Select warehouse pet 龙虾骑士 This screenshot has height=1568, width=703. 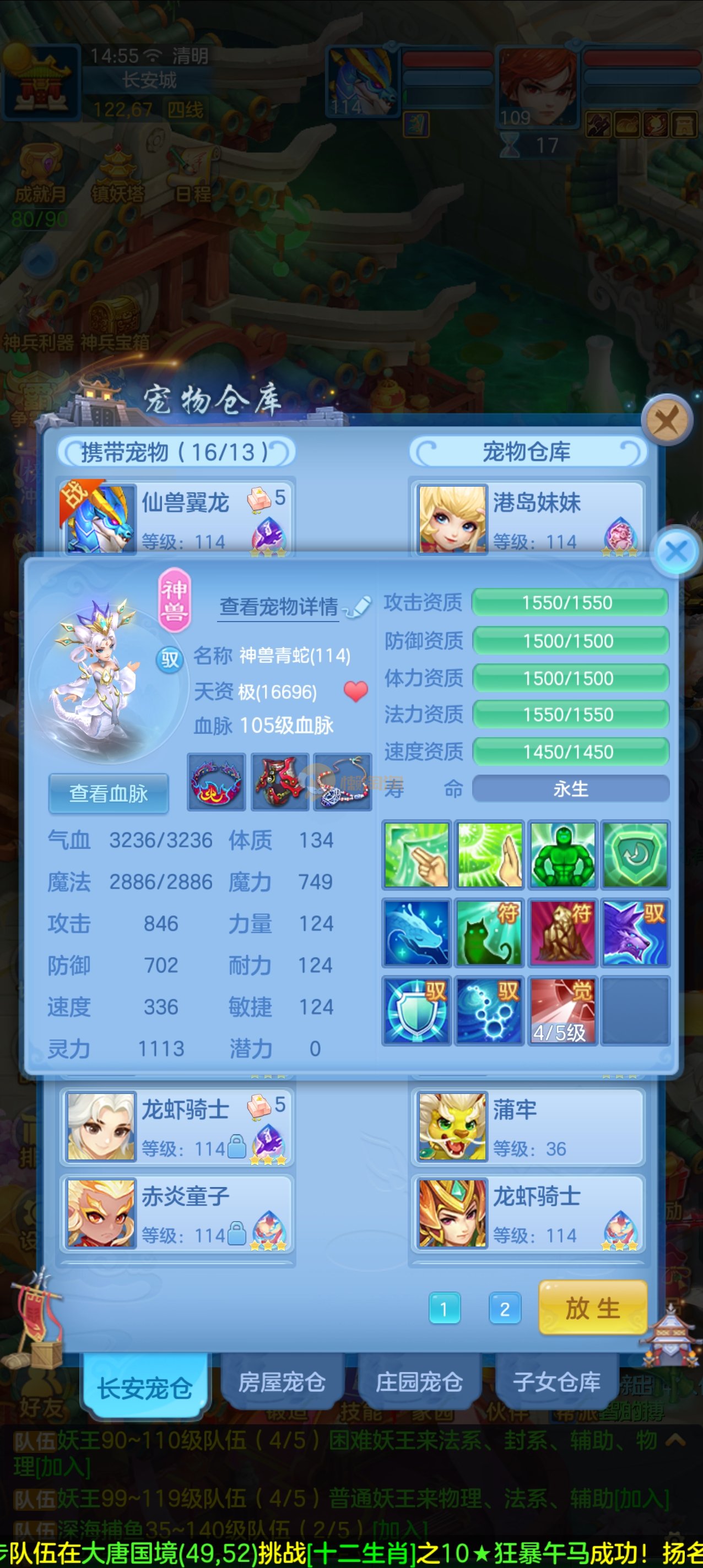point(528,1212)
